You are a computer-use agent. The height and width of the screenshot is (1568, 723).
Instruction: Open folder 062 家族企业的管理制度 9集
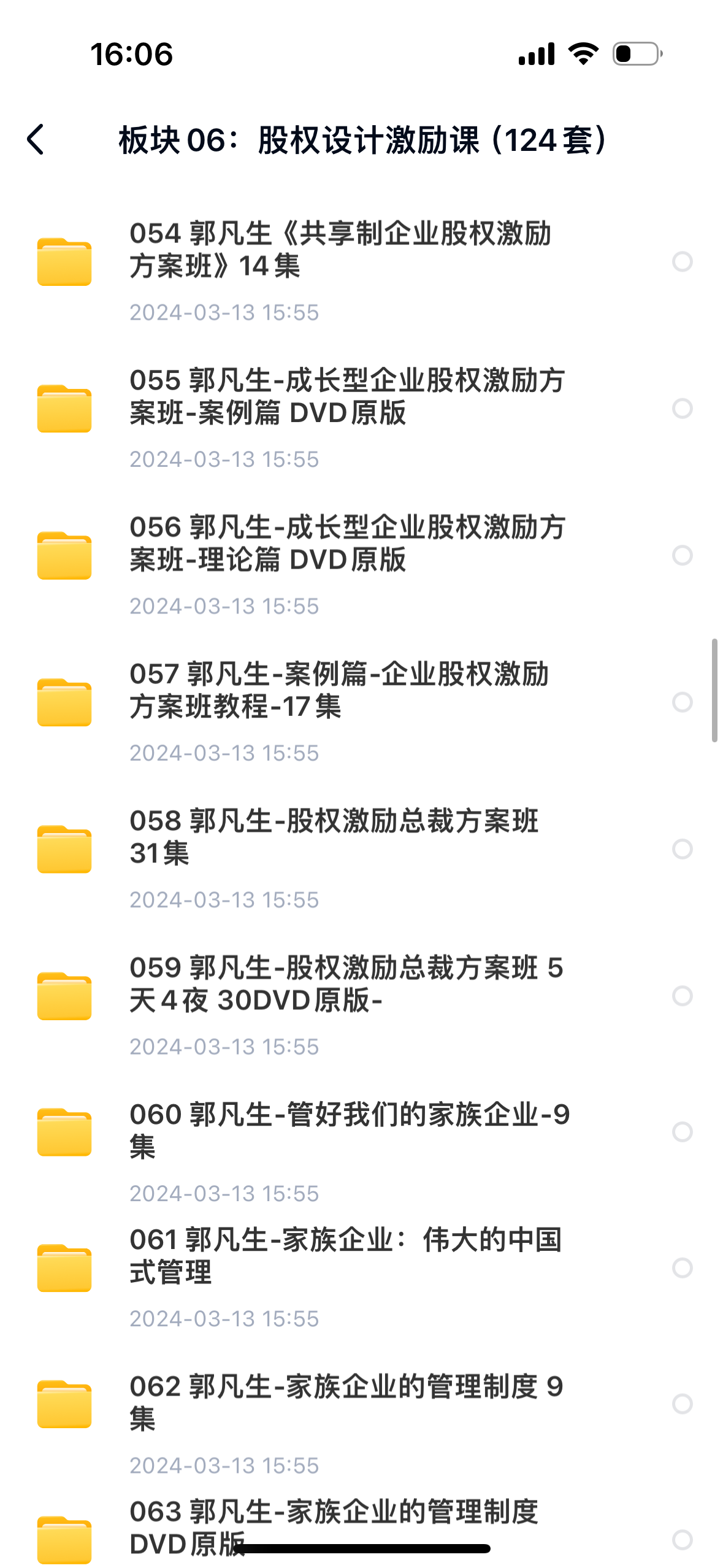(x=346, y=1402)
